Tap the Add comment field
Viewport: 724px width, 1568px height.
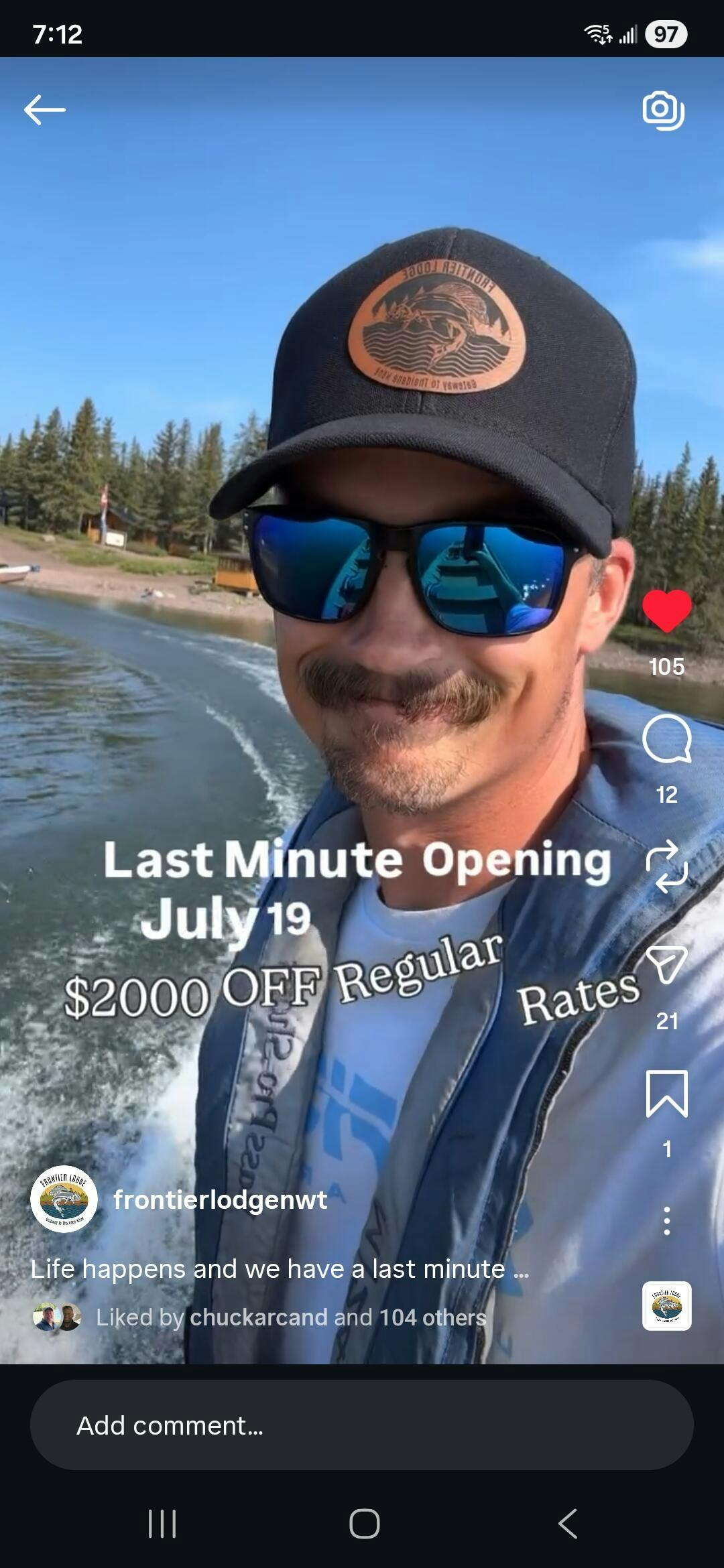(x=362, y=1425)
